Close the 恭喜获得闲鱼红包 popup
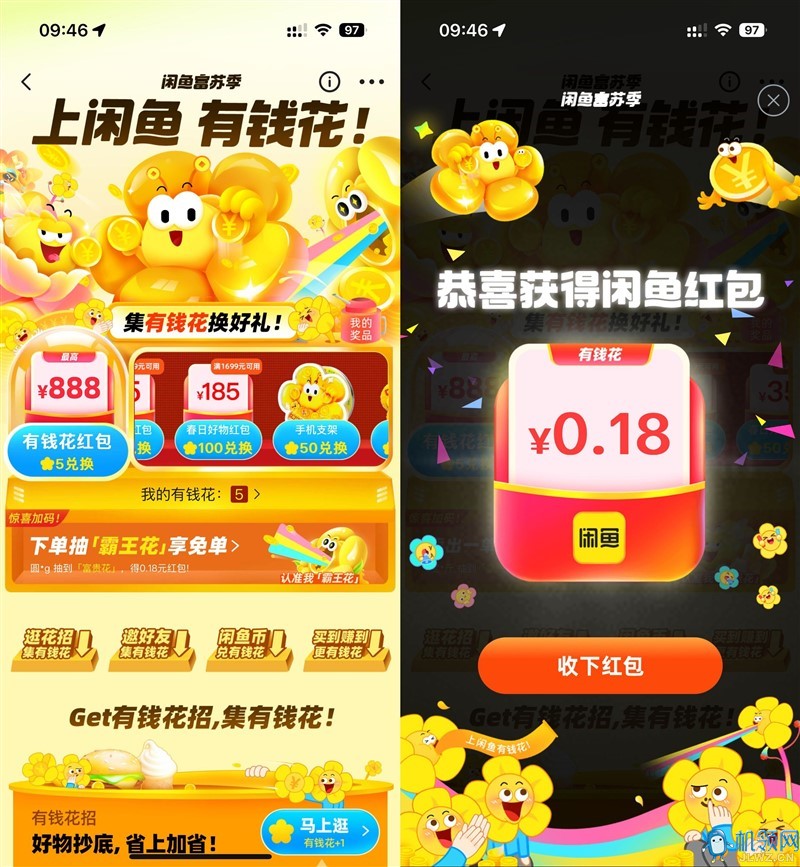 [773, 101]
